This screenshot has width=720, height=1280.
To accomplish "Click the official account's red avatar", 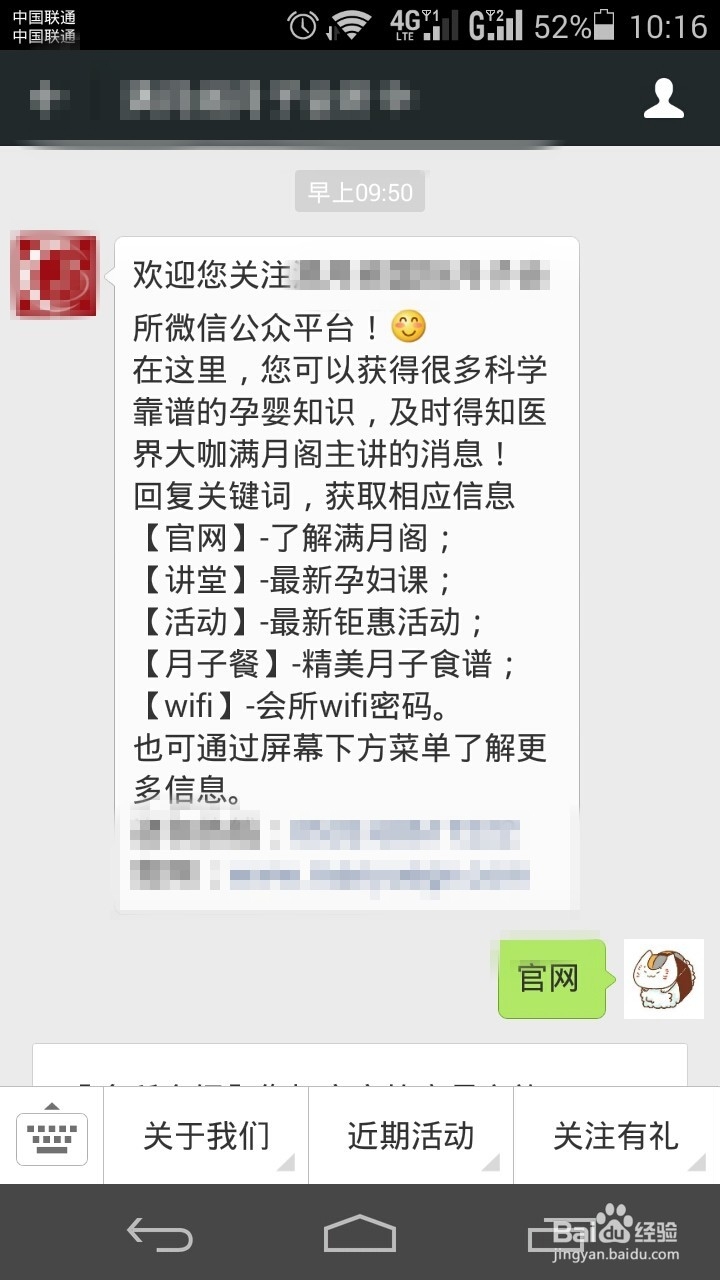I will [x=54, y=274].
